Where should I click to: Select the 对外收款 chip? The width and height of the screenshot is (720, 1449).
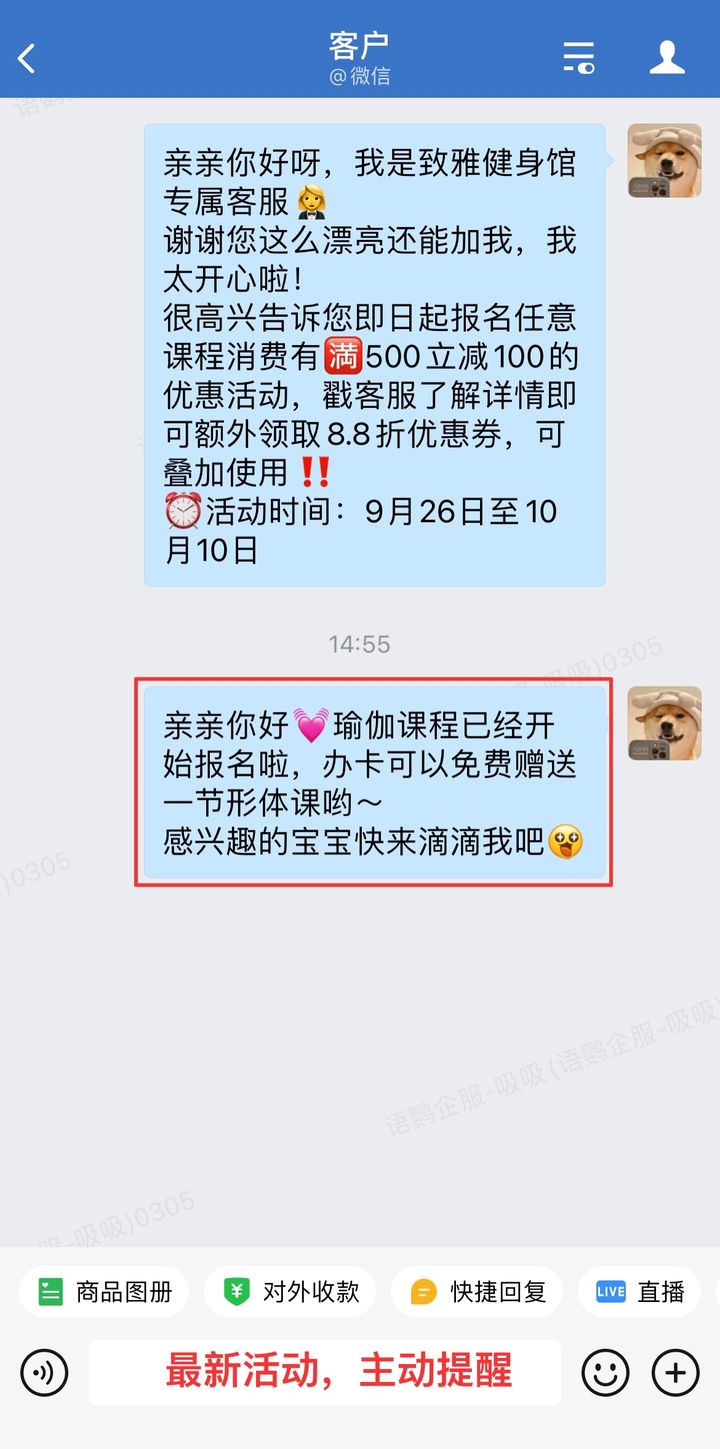coord(290,1291)
